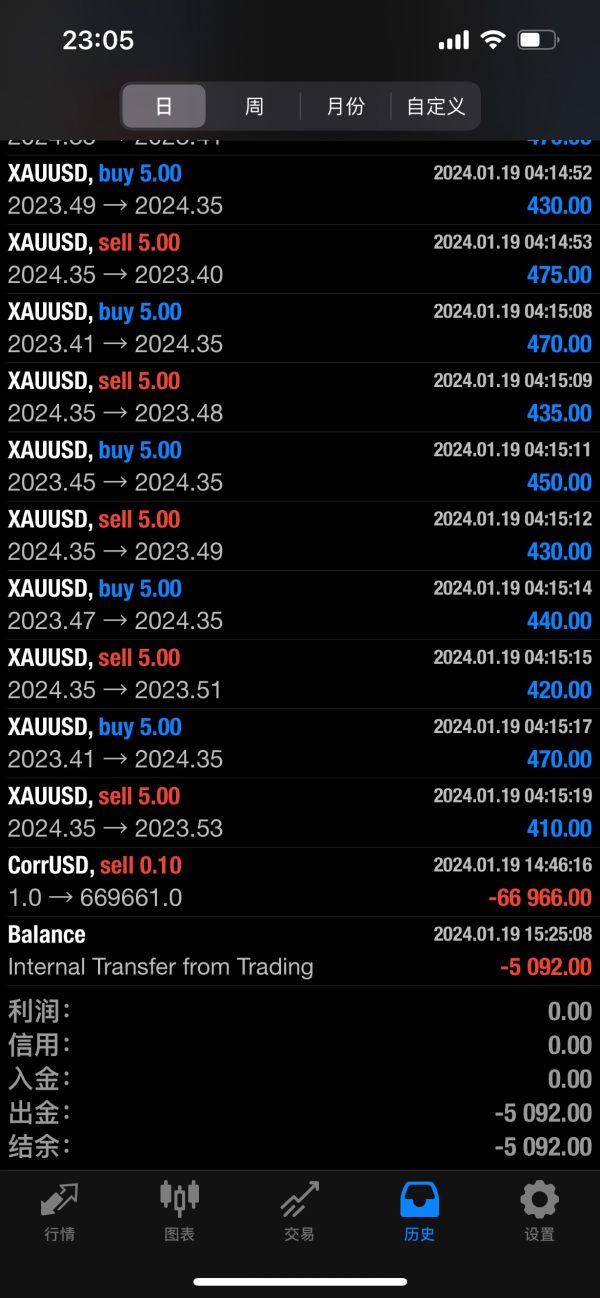The image size is (600, 1298).
Task: Open the 行情 quotes tab
Action: 60,1211
